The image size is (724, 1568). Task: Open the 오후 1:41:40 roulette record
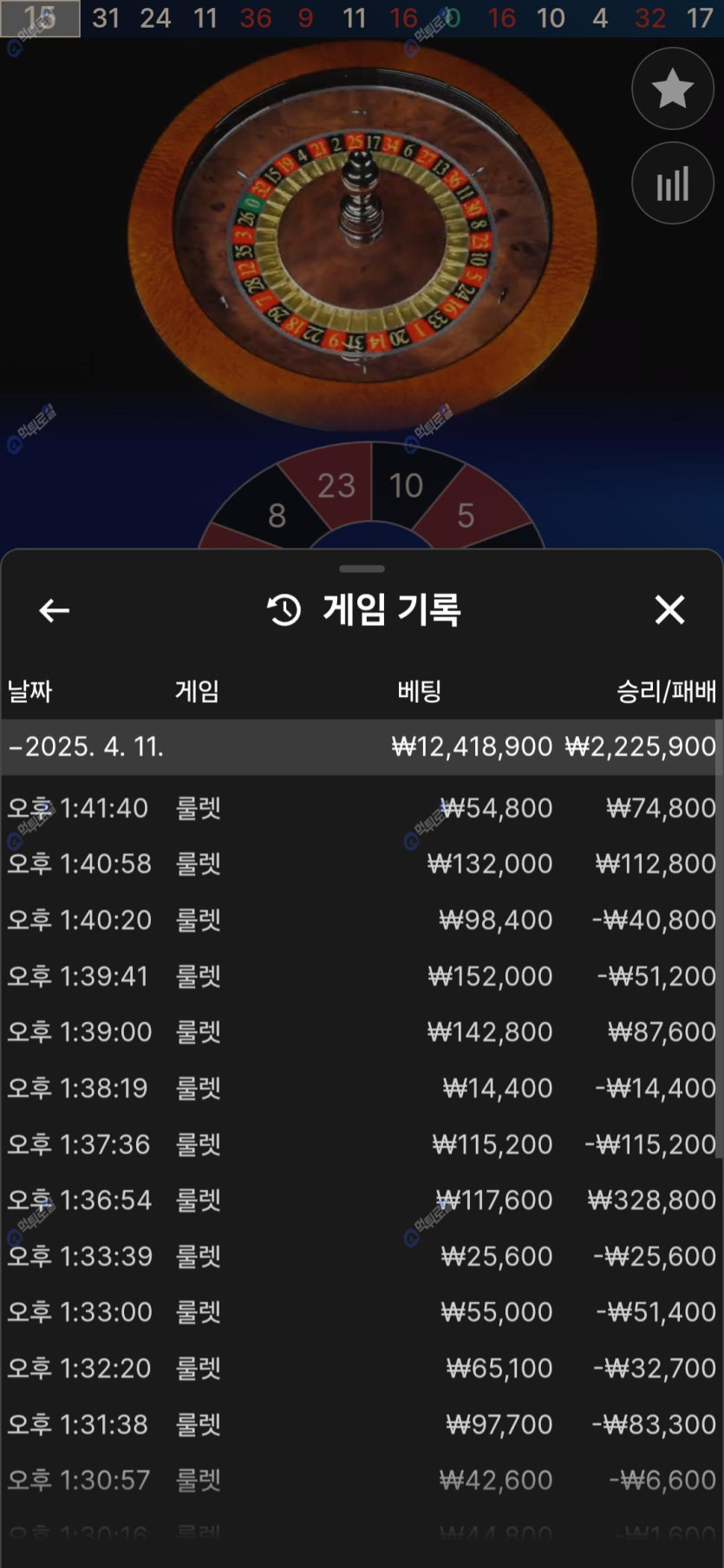coord(362,808)
